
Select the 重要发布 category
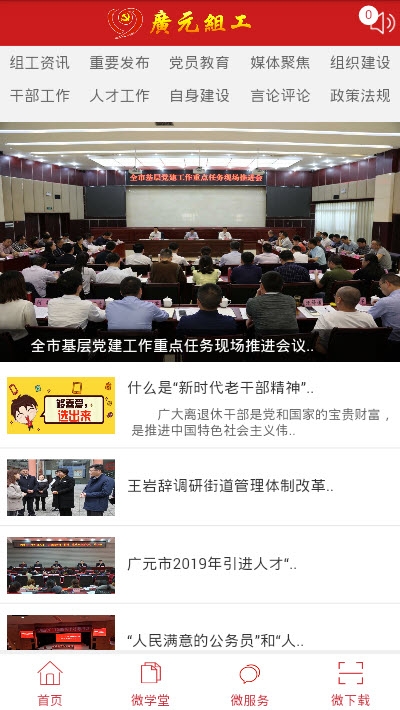[x=120, y=62]
